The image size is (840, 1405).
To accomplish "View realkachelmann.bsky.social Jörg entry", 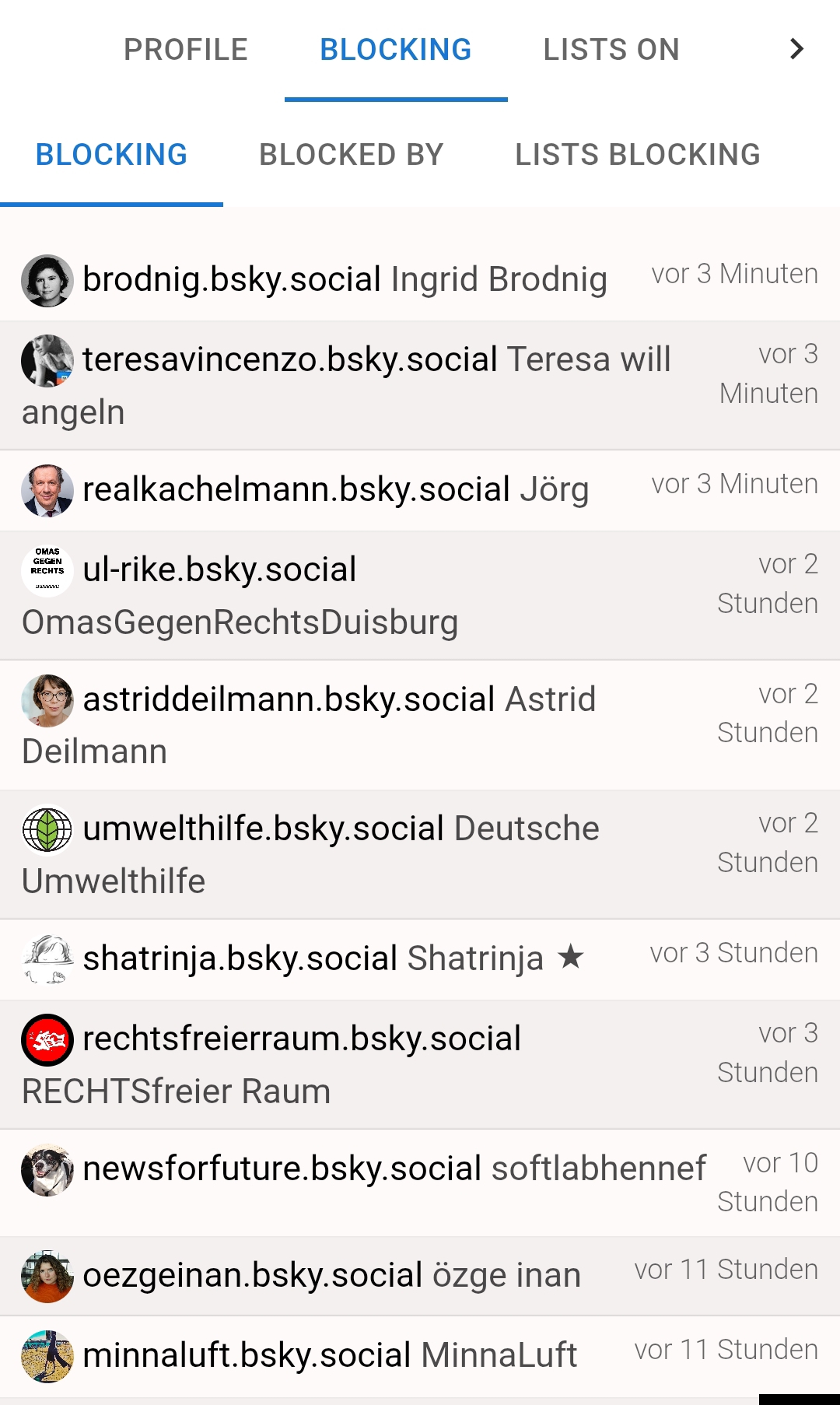I will pos(334,490).
